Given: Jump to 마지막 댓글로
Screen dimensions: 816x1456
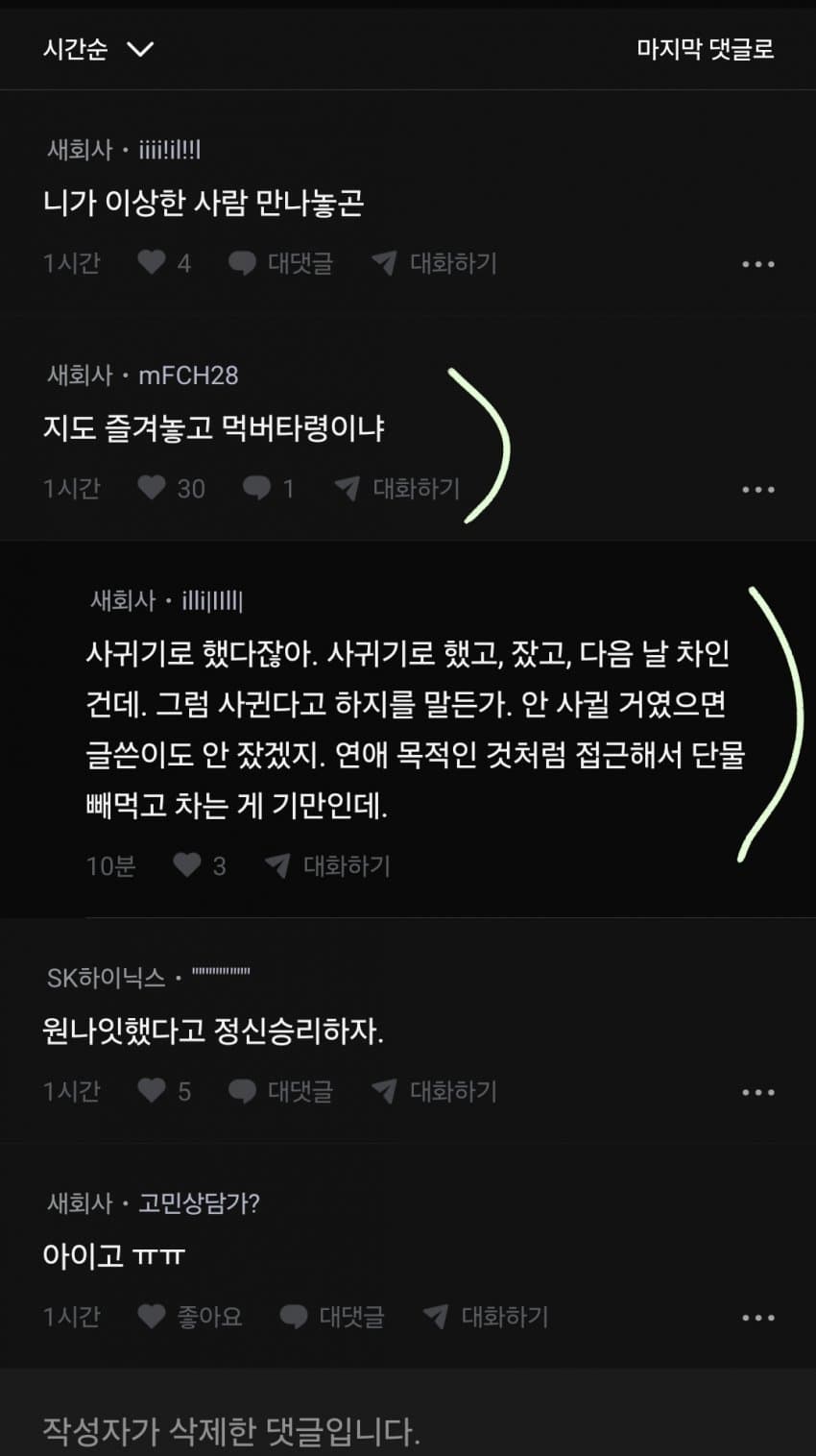Looking at the screenshot, I should coord(706,49).
